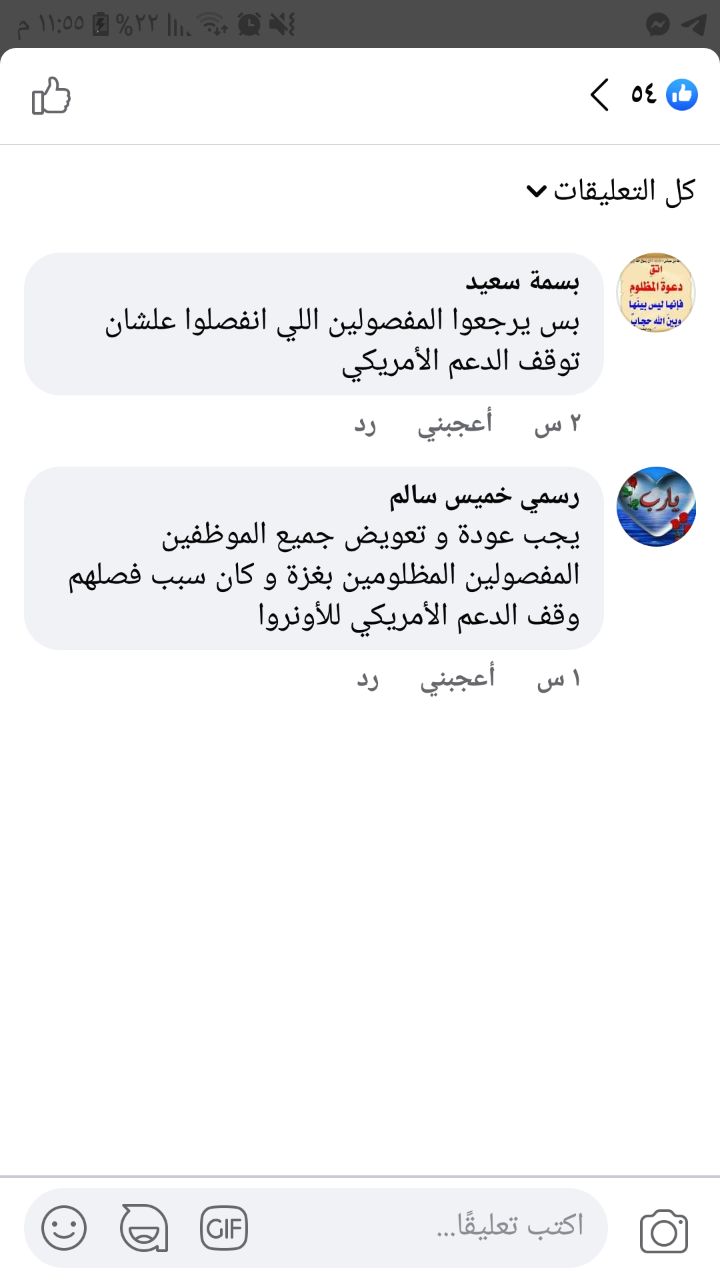This screenshot has height=1280, width=720.
Task: Open the emoji picker
Action: tap(64, 1228)
